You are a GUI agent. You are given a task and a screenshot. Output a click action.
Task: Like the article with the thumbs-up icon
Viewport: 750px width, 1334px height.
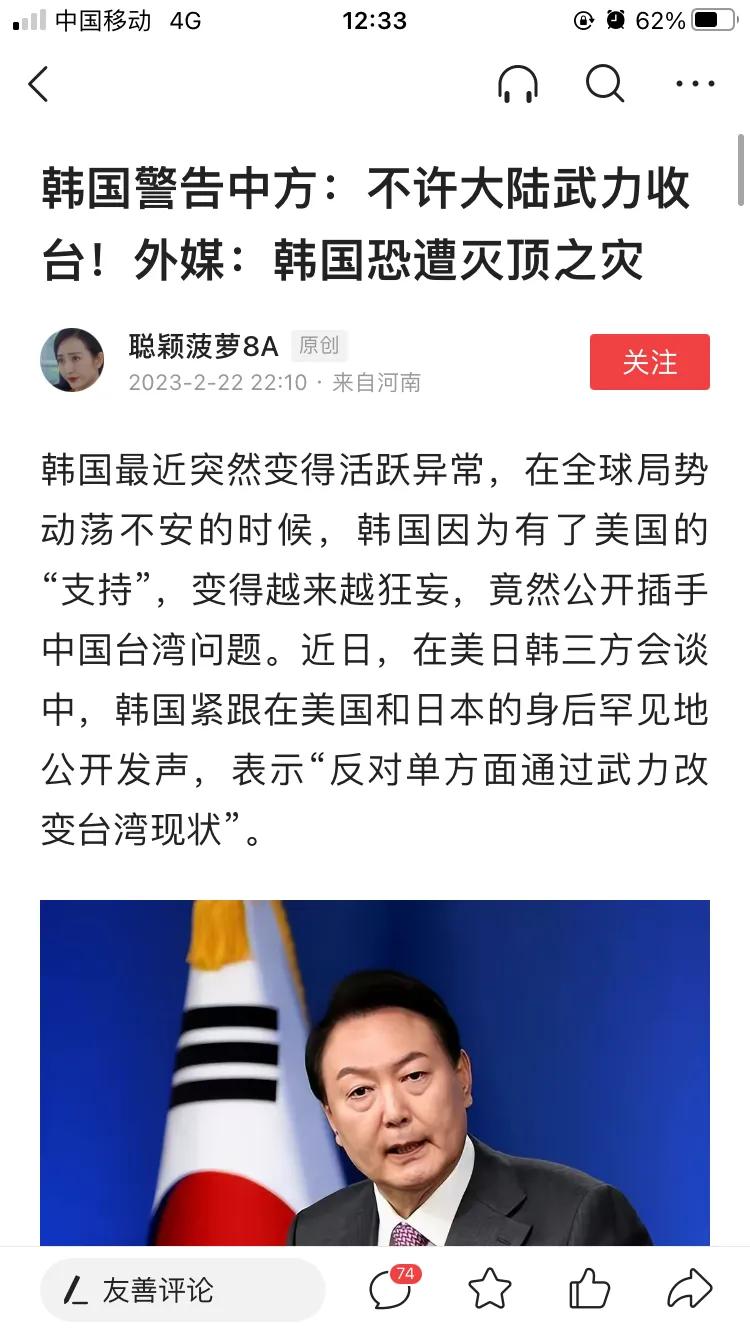589,1290
